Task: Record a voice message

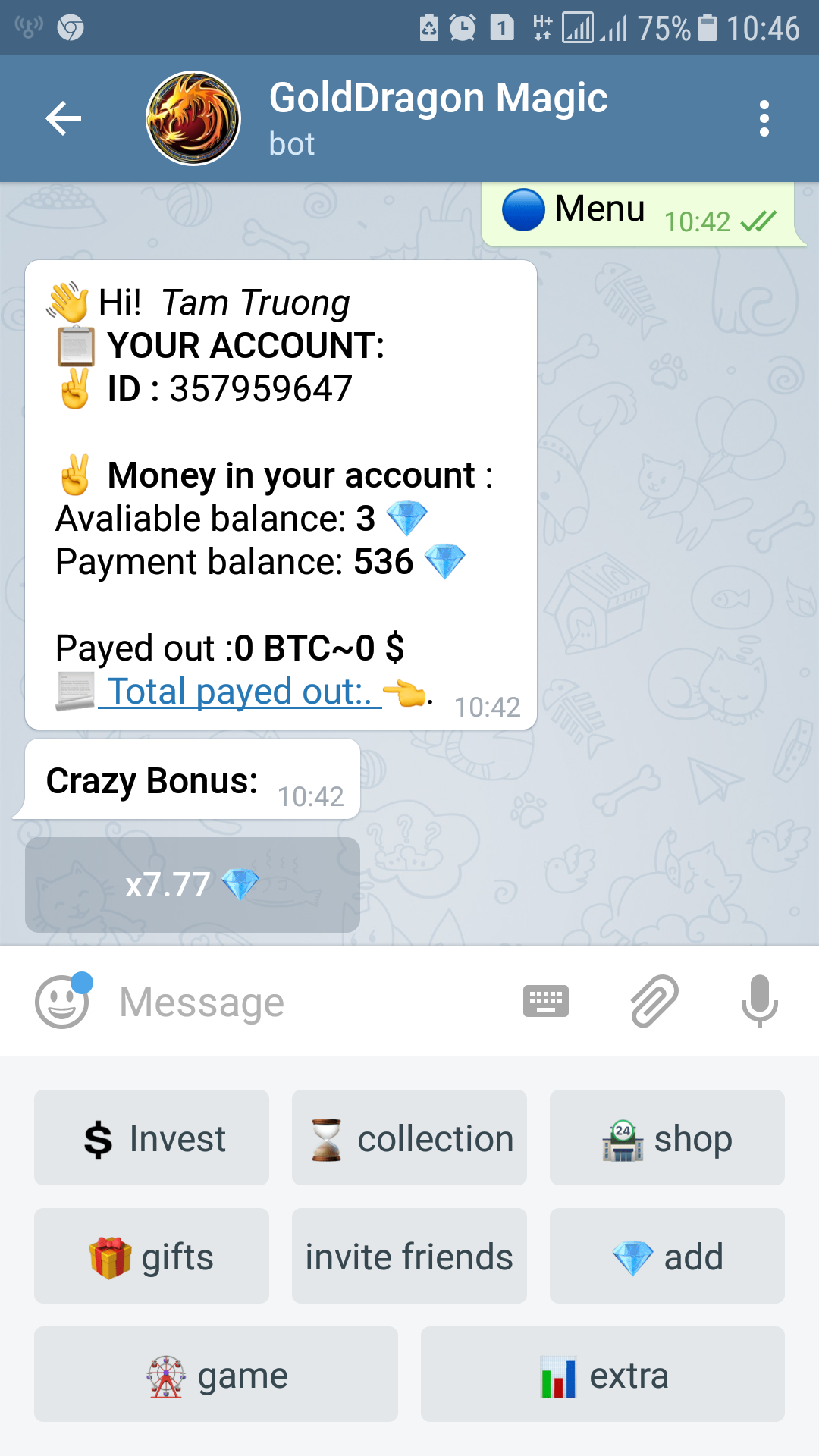Action: coord(759,1001)
